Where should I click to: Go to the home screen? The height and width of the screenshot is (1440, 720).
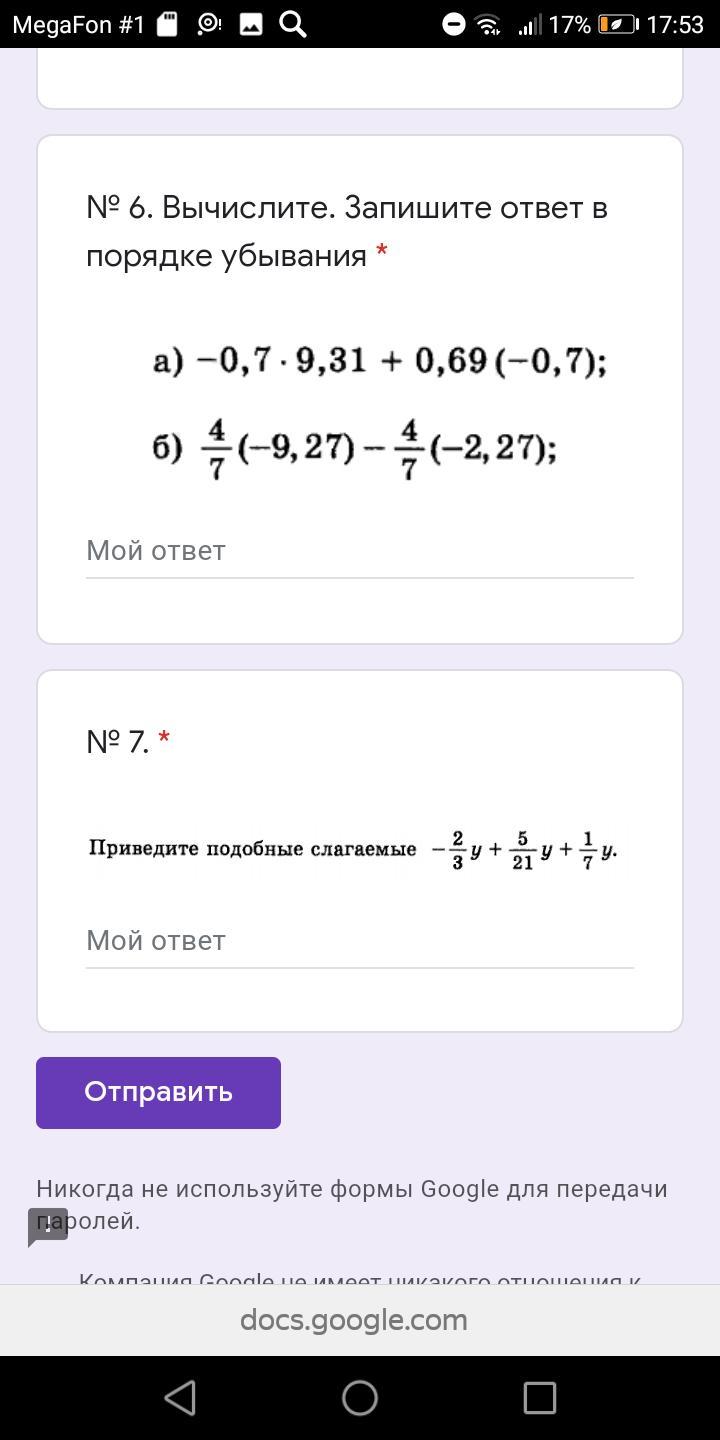point(360,1397)
